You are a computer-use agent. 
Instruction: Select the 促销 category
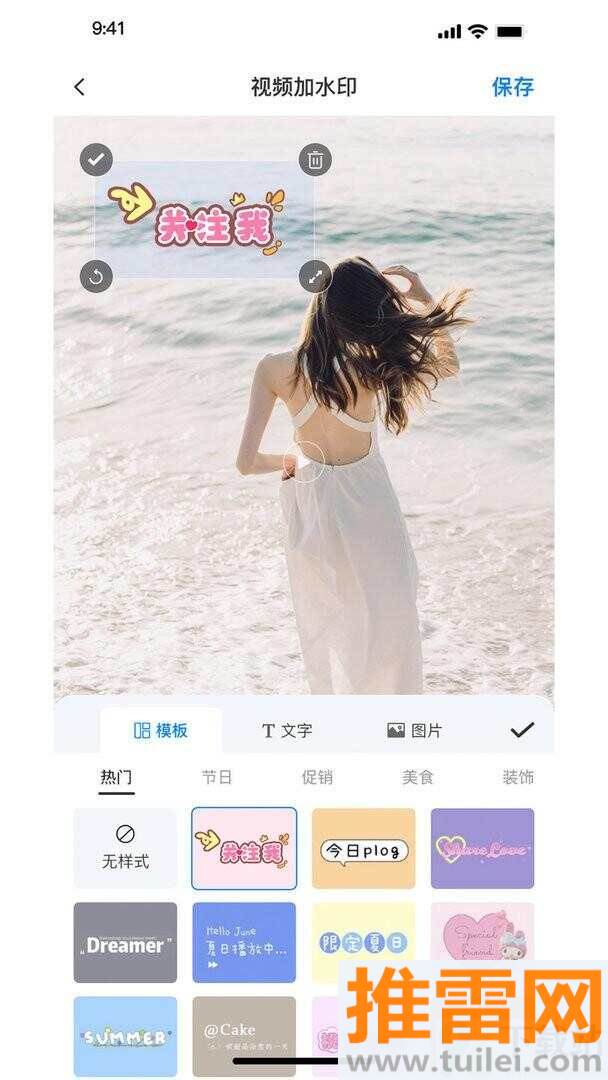click(317, 777)
